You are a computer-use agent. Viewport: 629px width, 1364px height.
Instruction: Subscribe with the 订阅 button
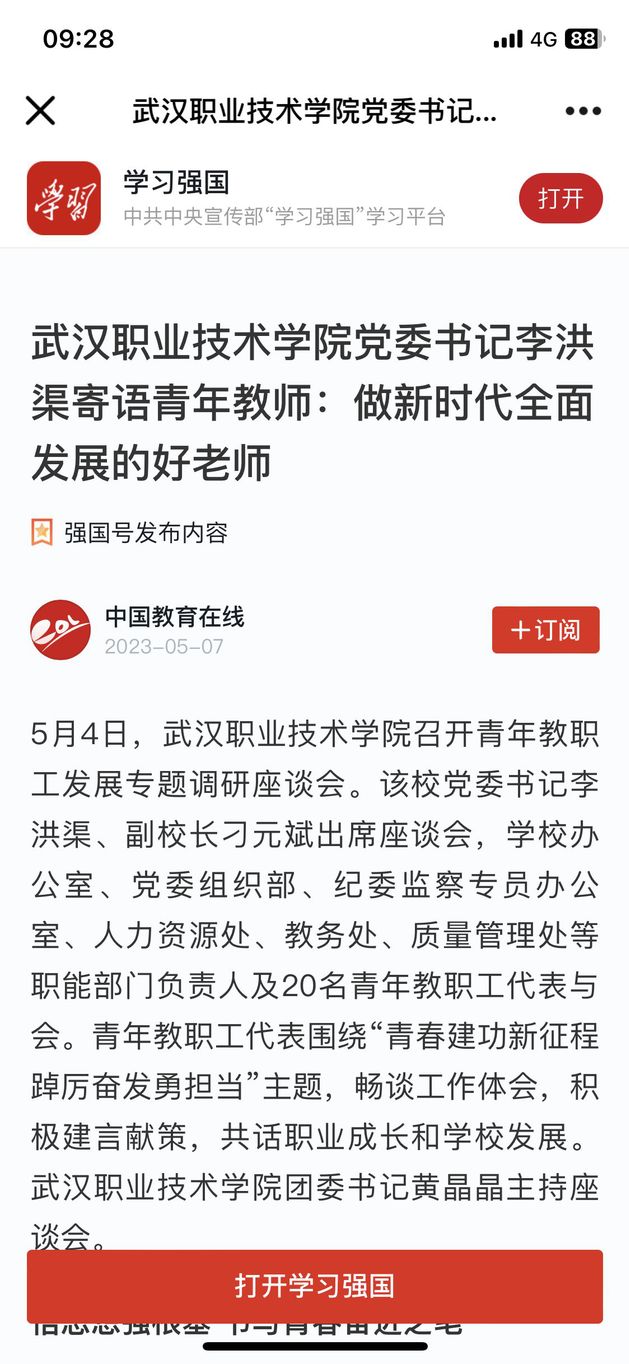545,630
